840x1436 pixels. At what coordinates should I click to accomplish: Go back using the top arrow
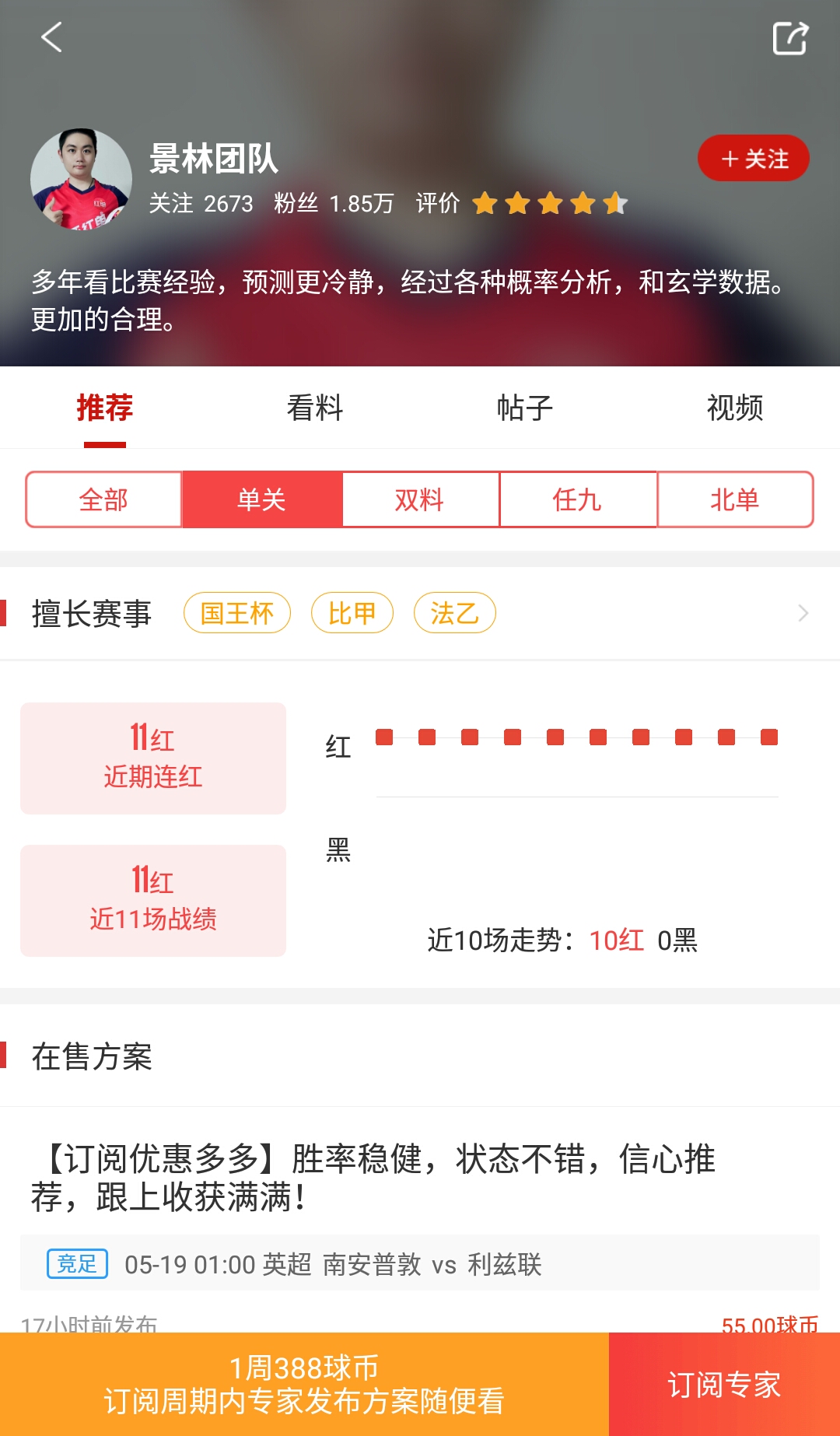coord(51,37)
